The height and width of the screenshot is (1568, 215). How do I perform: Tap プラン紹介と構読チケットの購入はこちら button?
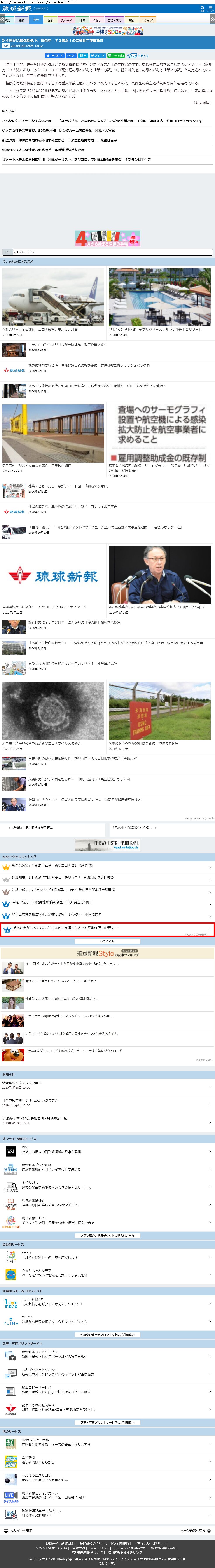tap(107, 1236)
